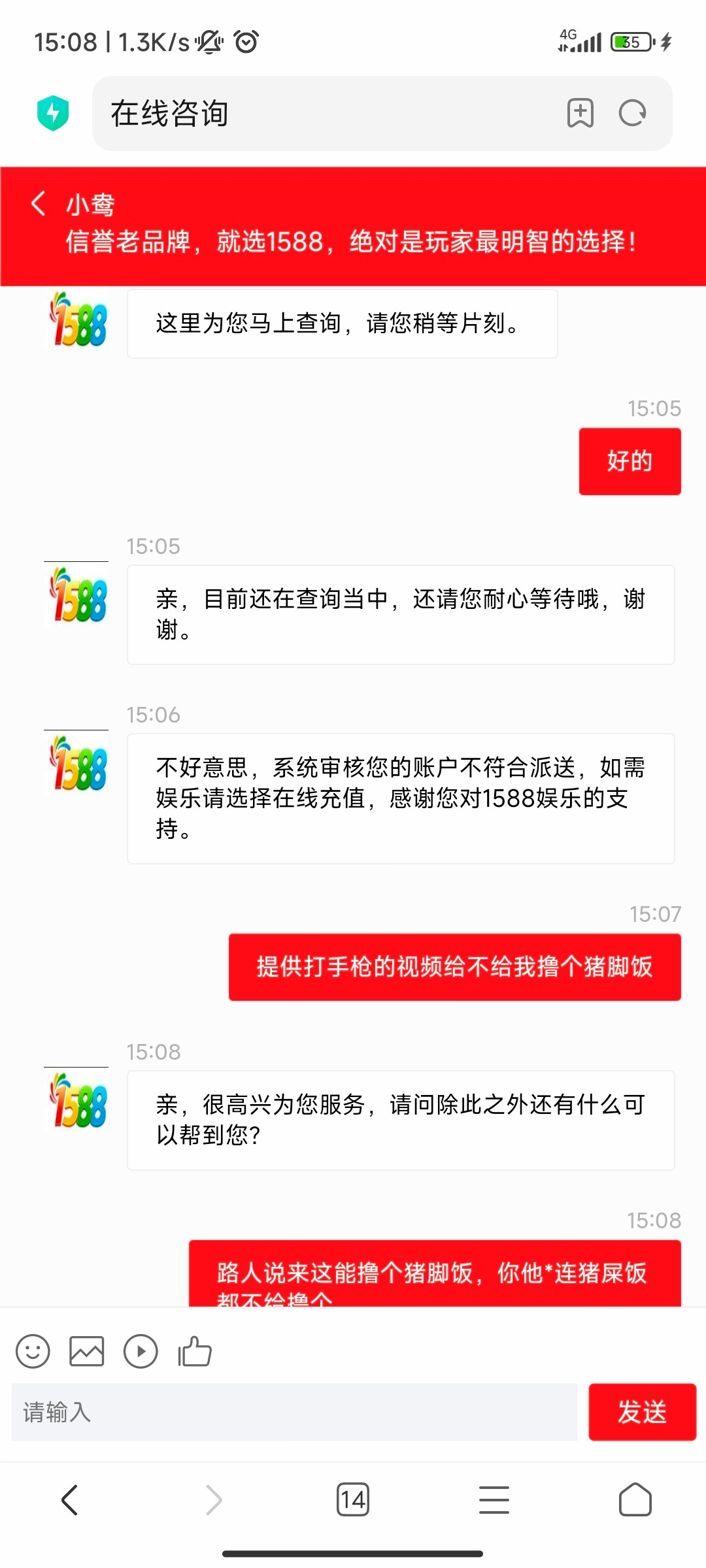
Task: Open the video attachment option
Action: [x=139, y=1350]
